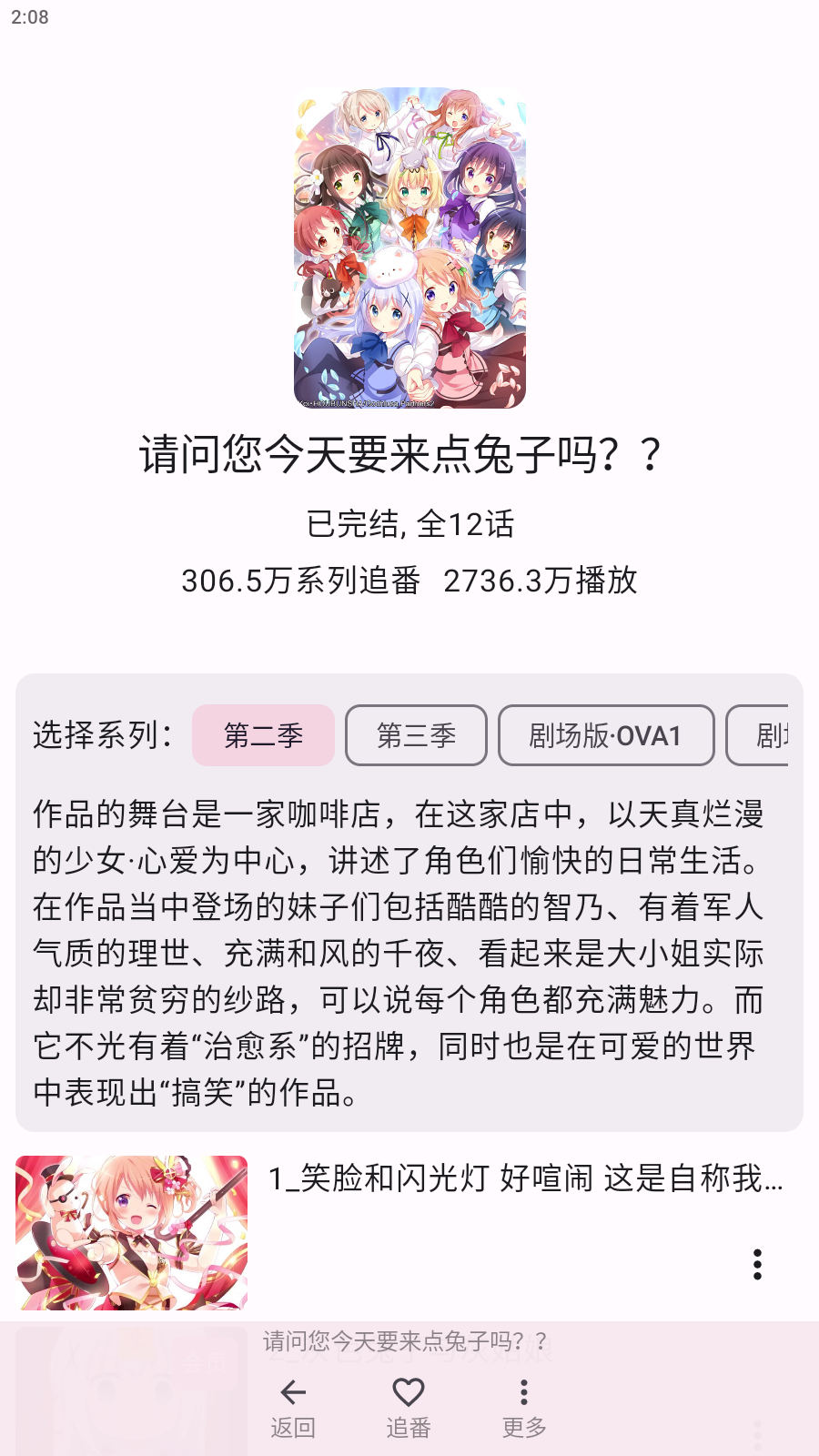Image resolution: width=819 pixels, height=1456 pixels.
Task: Tap 返回 to go back
Action: pos(293,1408)
